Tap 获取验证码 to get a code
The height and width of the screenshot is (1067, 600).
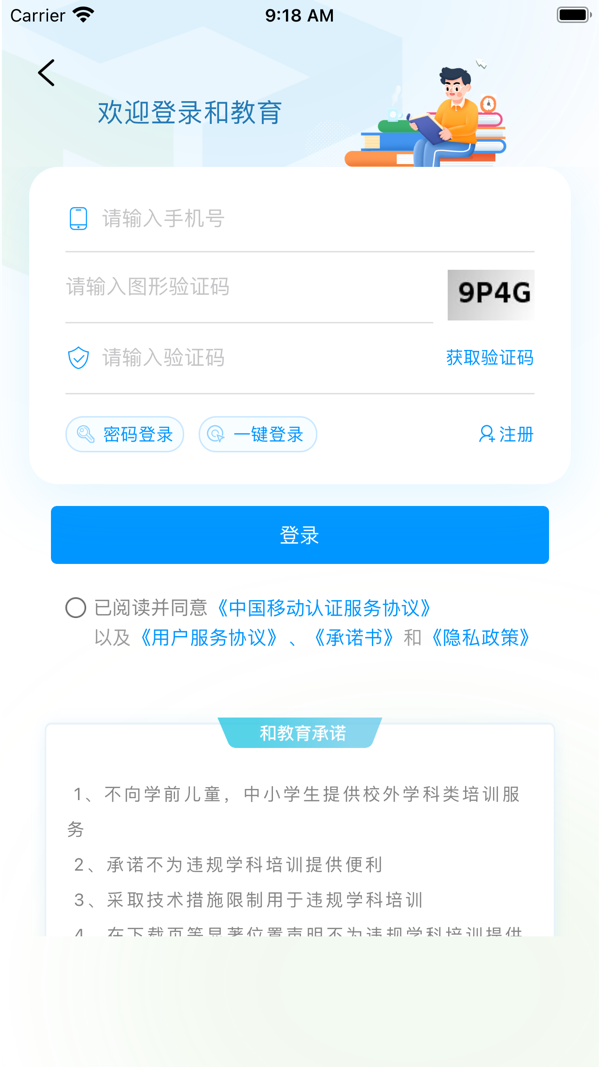[490, 358]
